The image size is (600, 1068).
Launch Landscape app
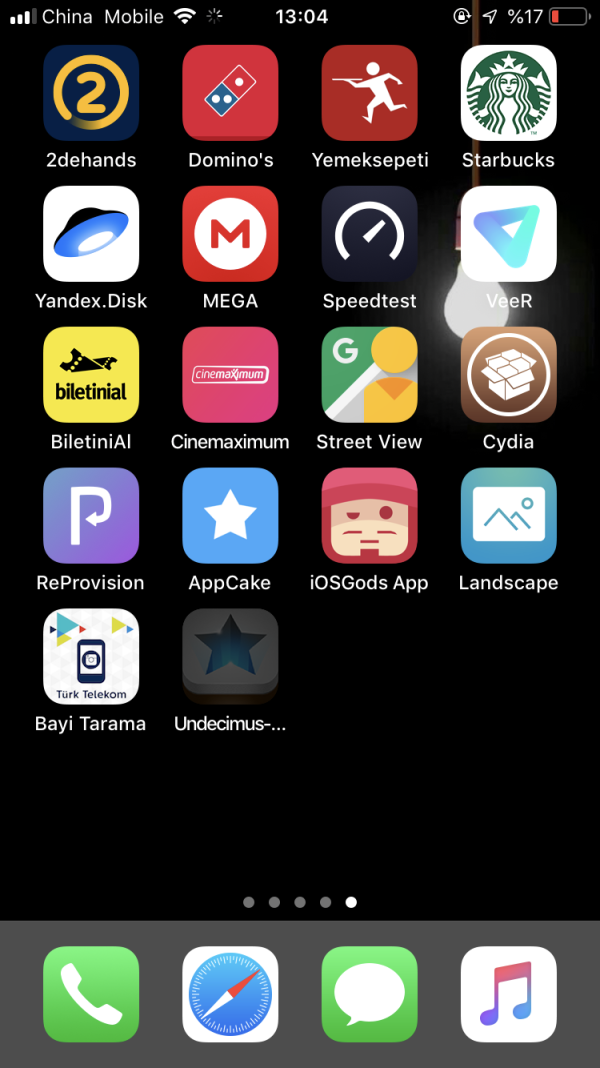pos(508,516)
